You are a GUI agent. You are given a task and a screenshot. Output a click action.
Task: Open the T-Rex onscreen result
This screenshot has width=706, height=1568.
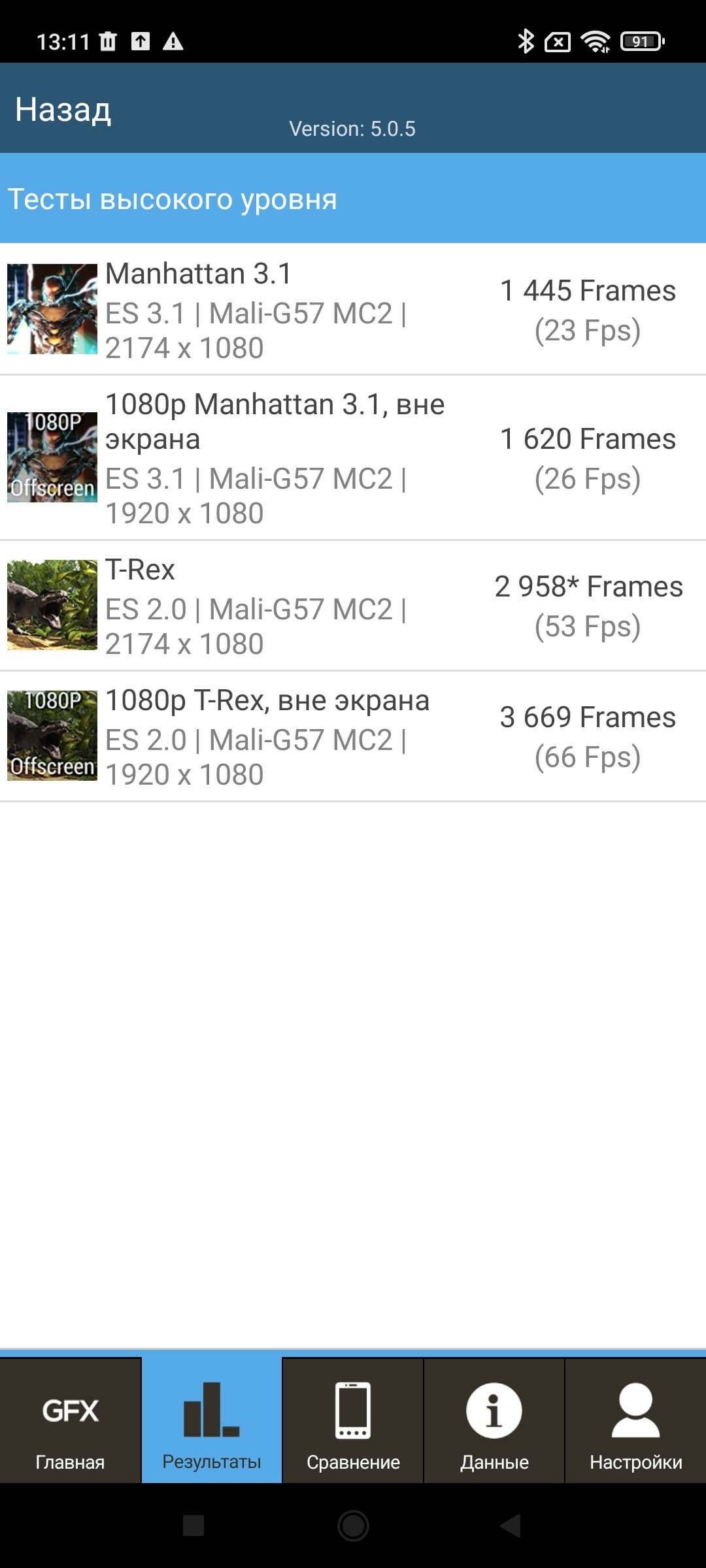pyautogui.click(x=353, y=606)
